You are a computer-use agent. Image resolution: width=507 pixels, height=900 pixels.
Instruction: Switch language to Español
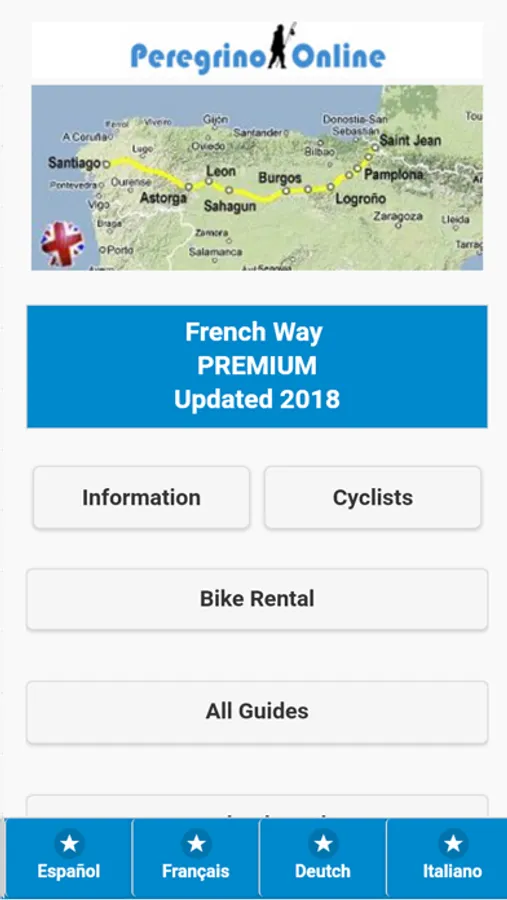point(68,858)
